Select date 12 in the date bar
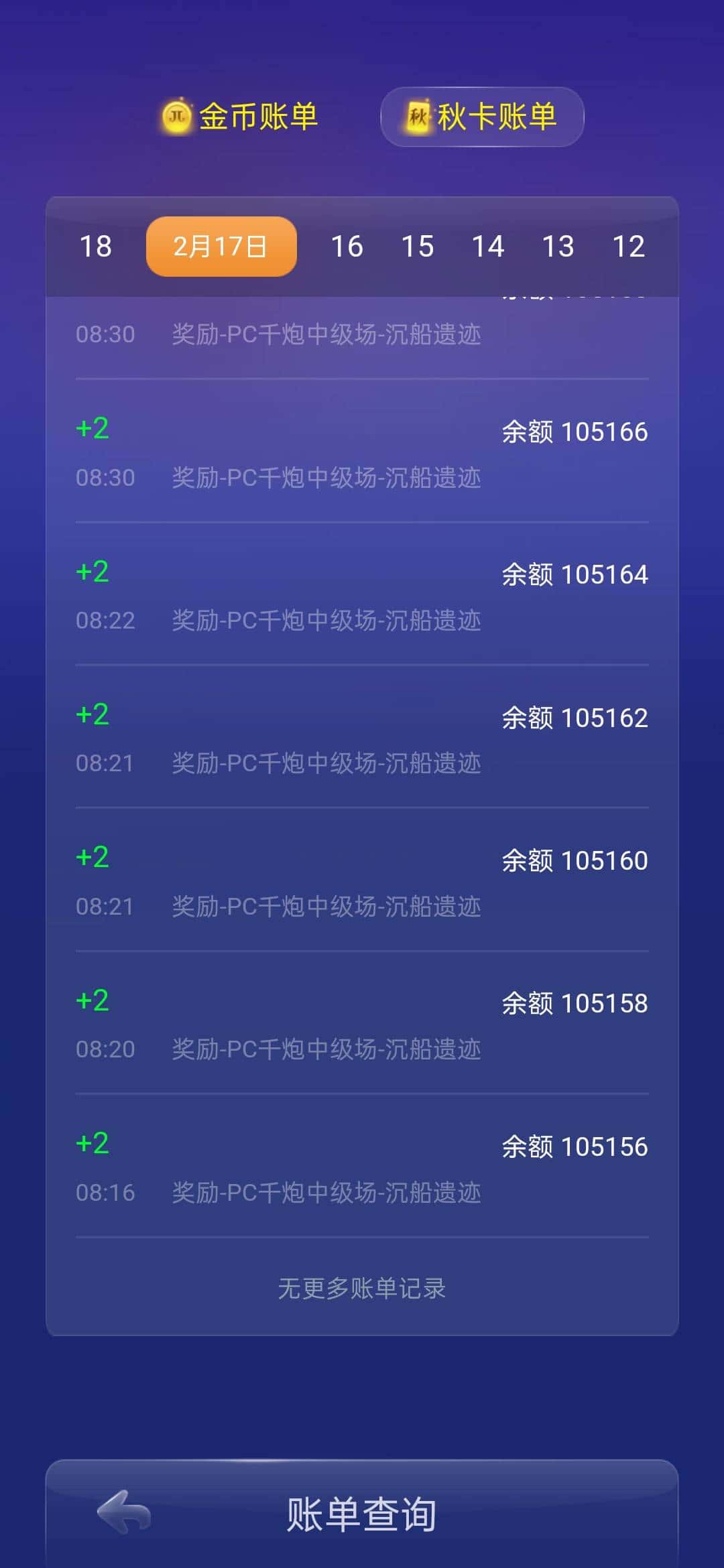 629,247
